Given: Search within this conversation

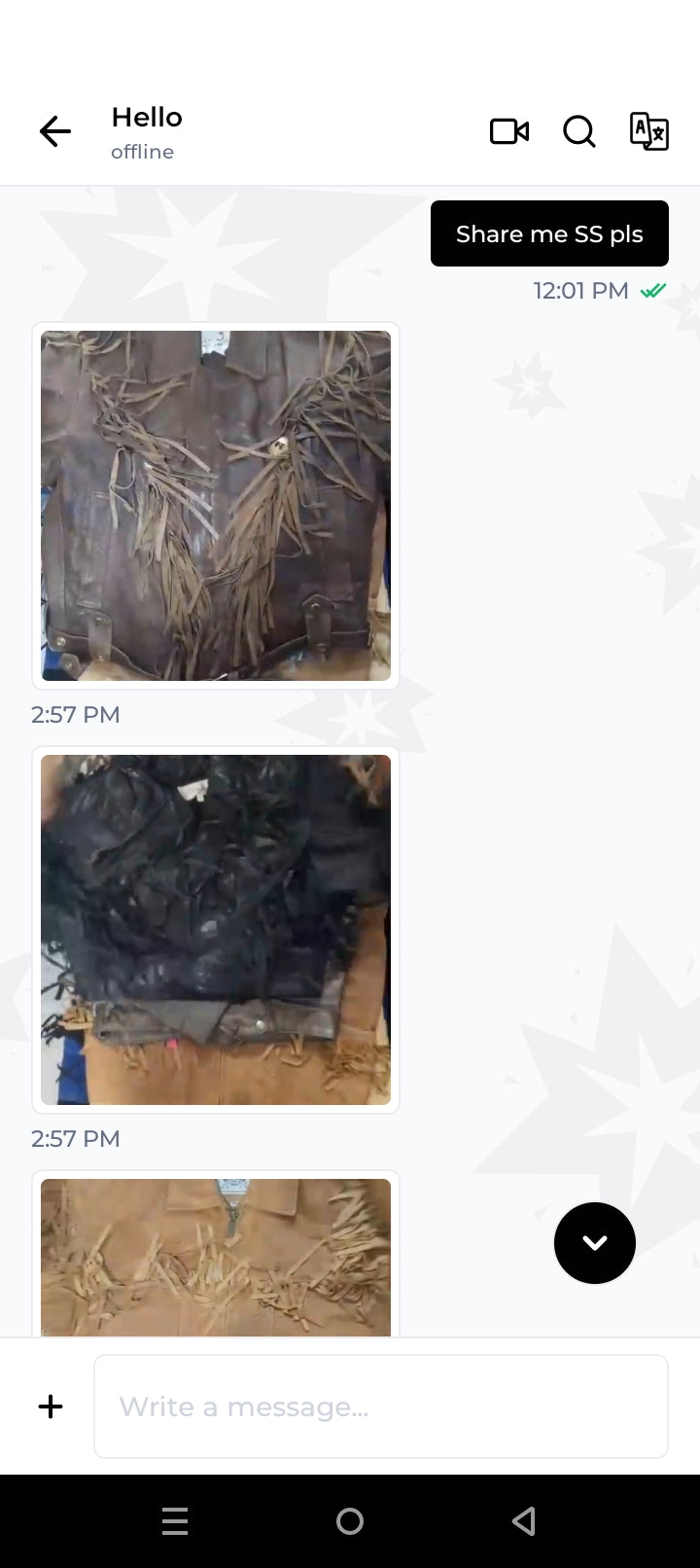Looking at the screenshot, I should click(x=579, y=131).
